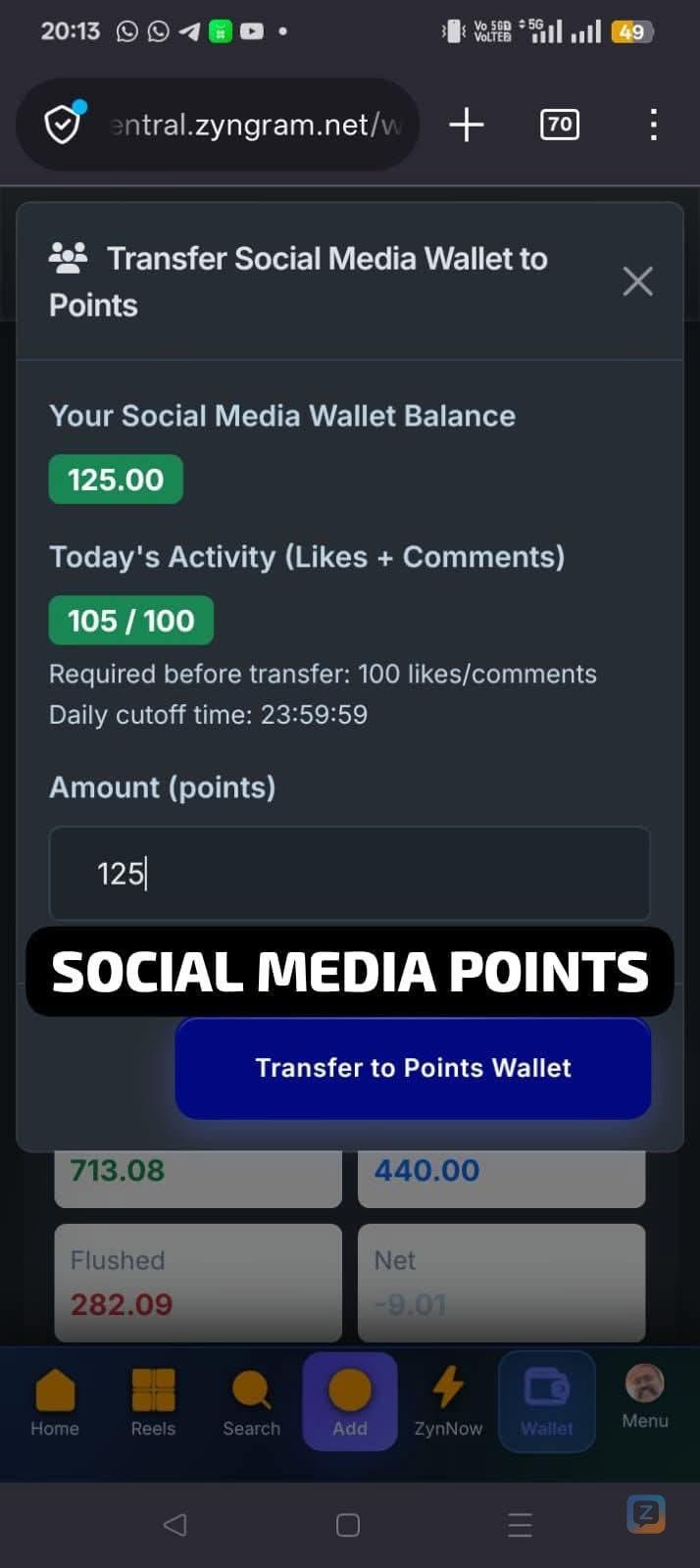
Task: Open the Menu profile tab
Action: (x=644, y=1397)
